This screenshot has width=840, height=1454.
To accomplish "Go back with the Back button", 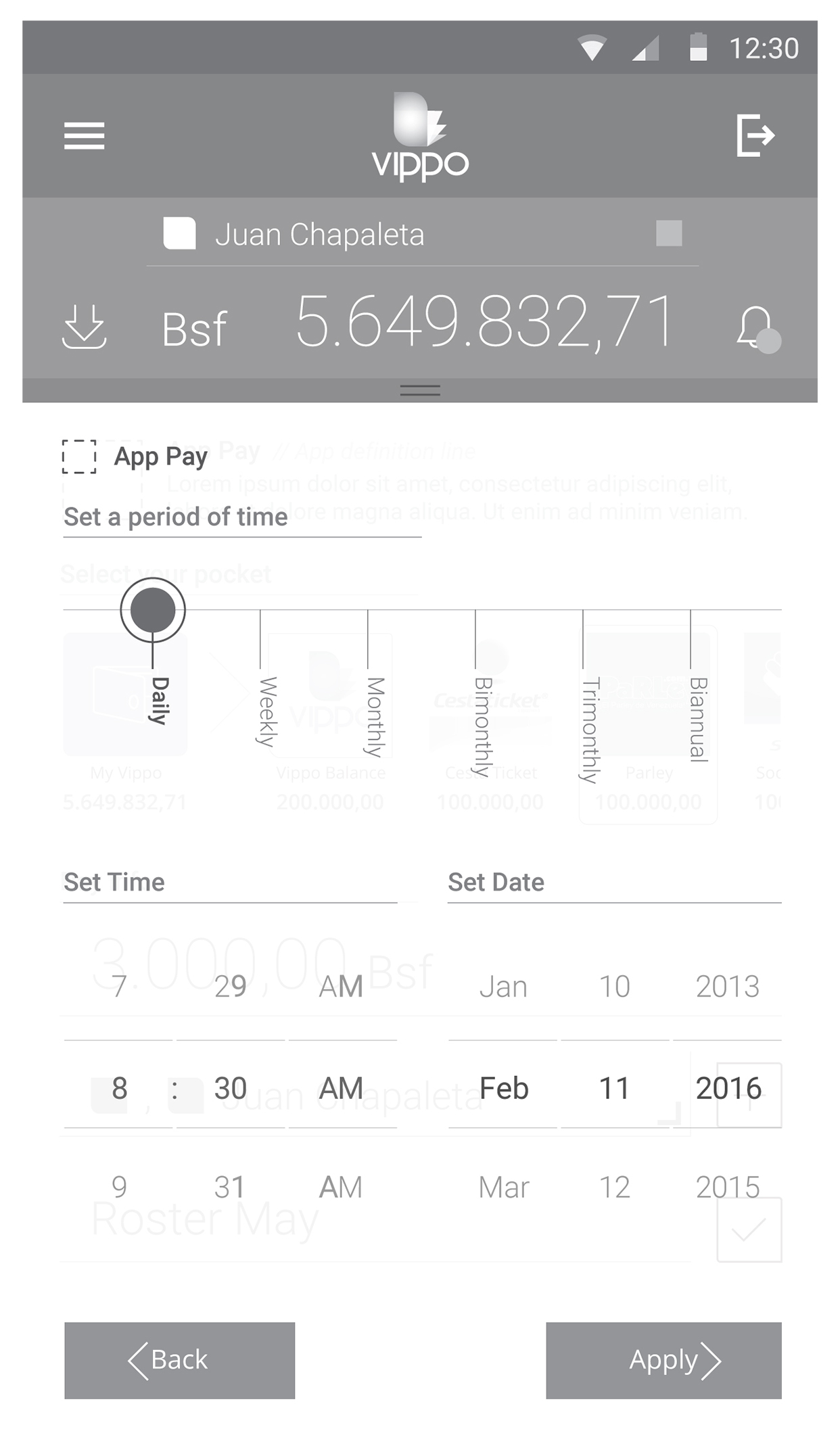I will point(180,1360).
